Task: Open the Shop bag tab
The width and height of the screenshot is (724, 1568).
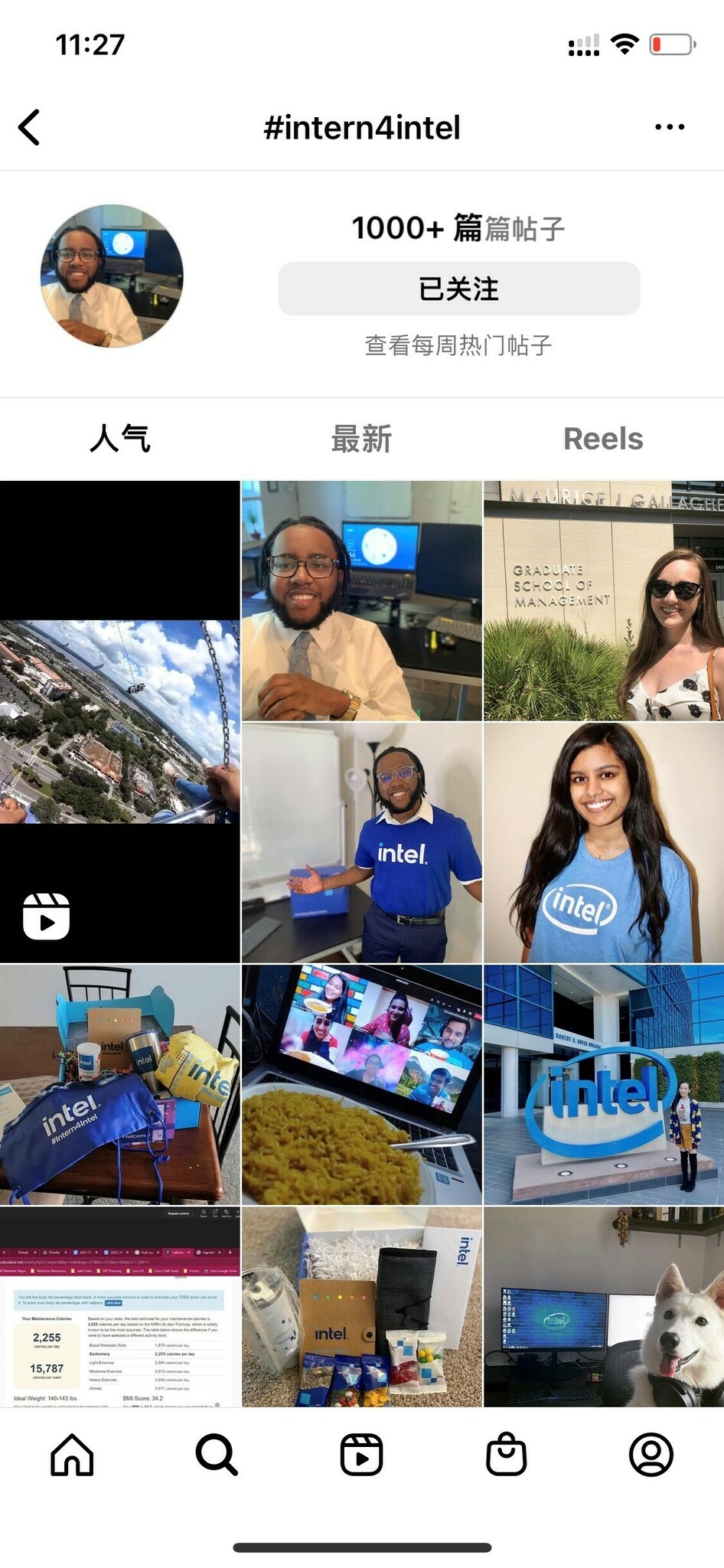Action: click(506, 1455)
